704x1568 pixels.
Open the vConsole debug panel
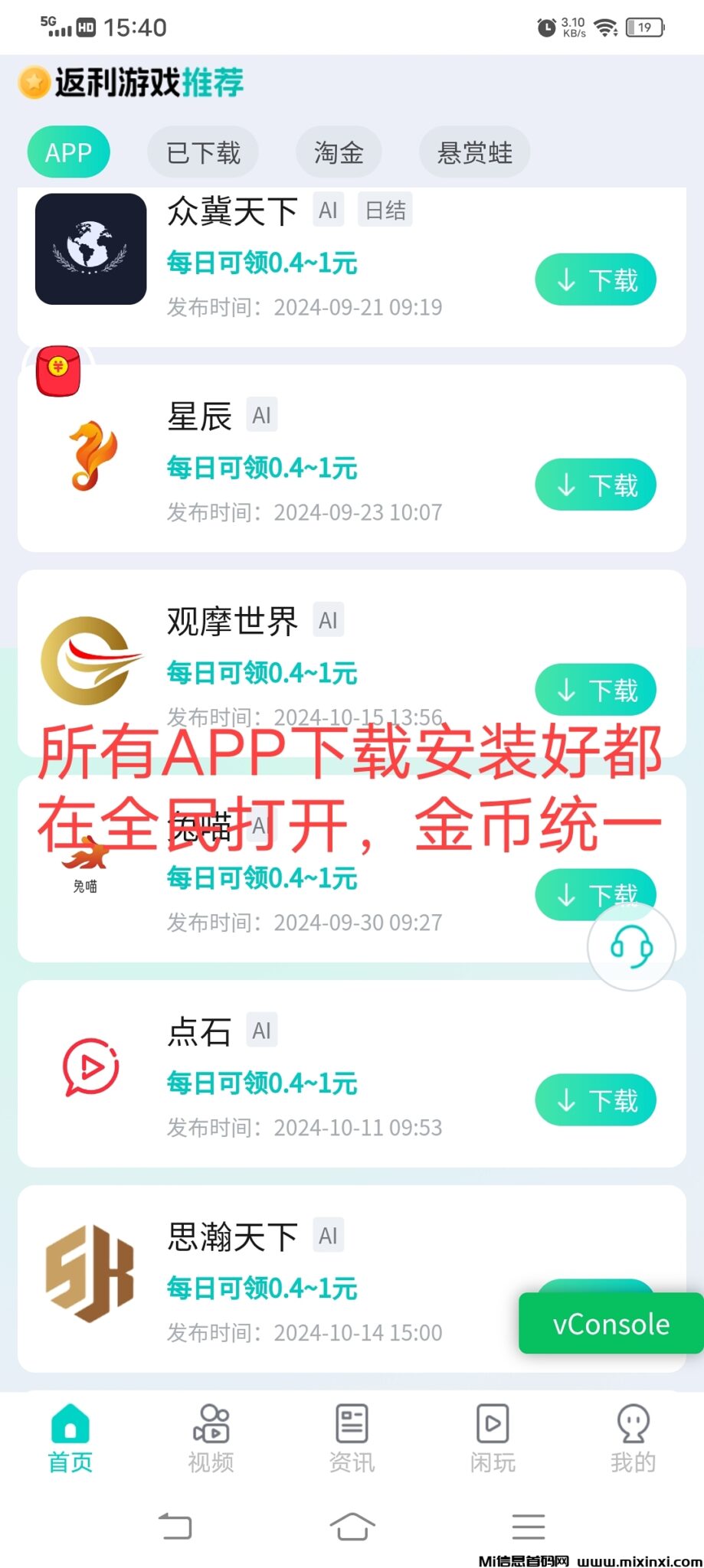click(x=611, y=1324)
